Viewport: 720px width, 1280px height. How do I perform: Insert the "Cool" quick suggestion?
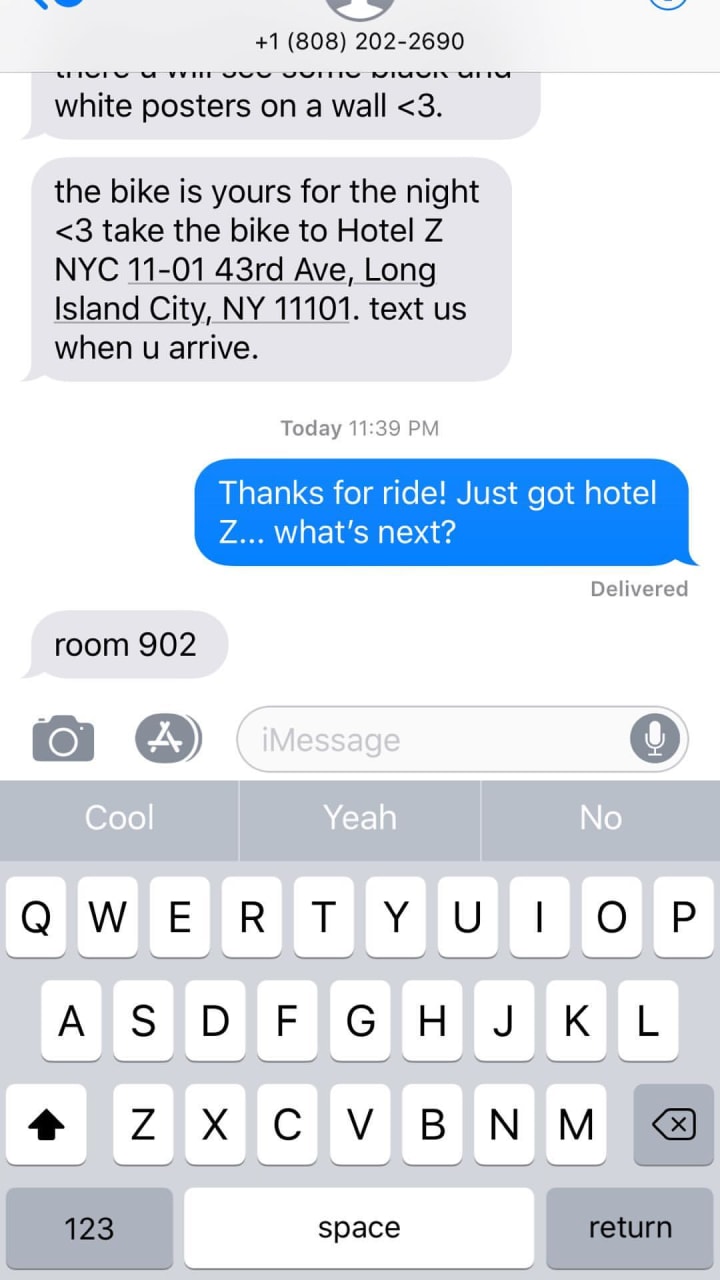click(119, 818)
